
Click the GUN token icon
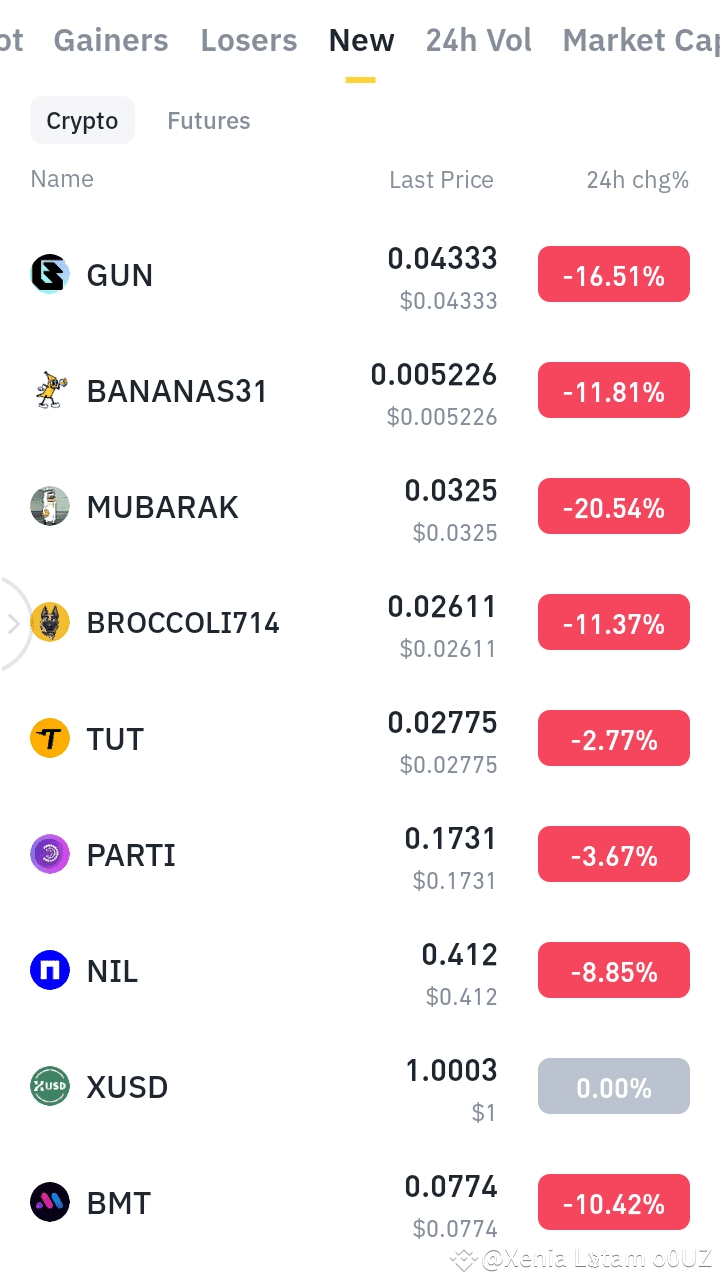(x=50, y=274)
